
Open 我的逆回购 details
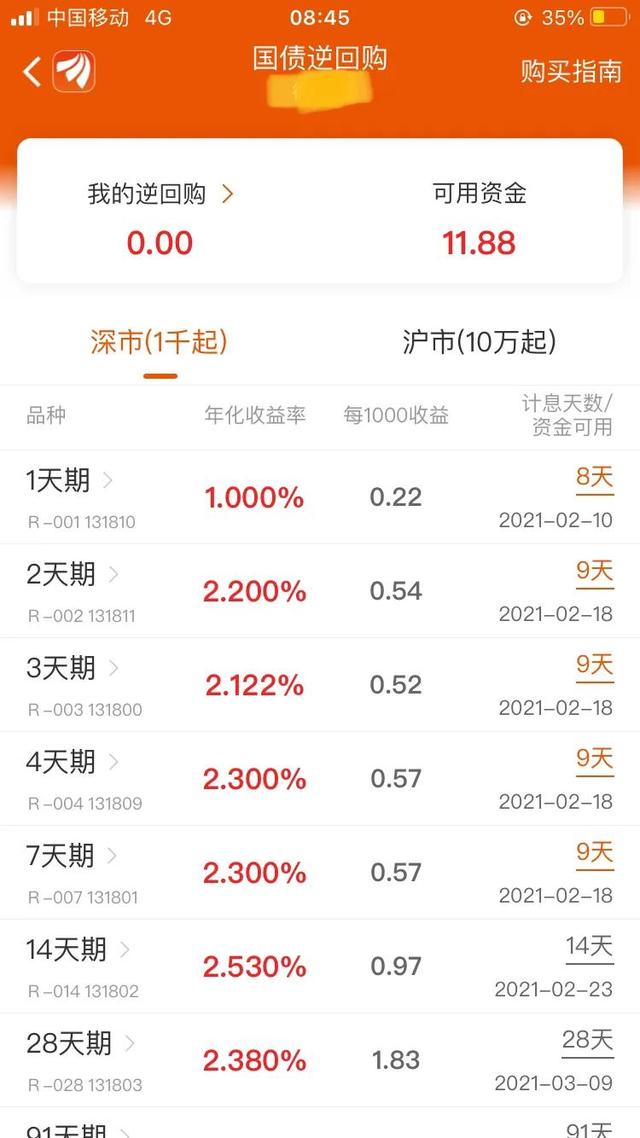point(160,194)
